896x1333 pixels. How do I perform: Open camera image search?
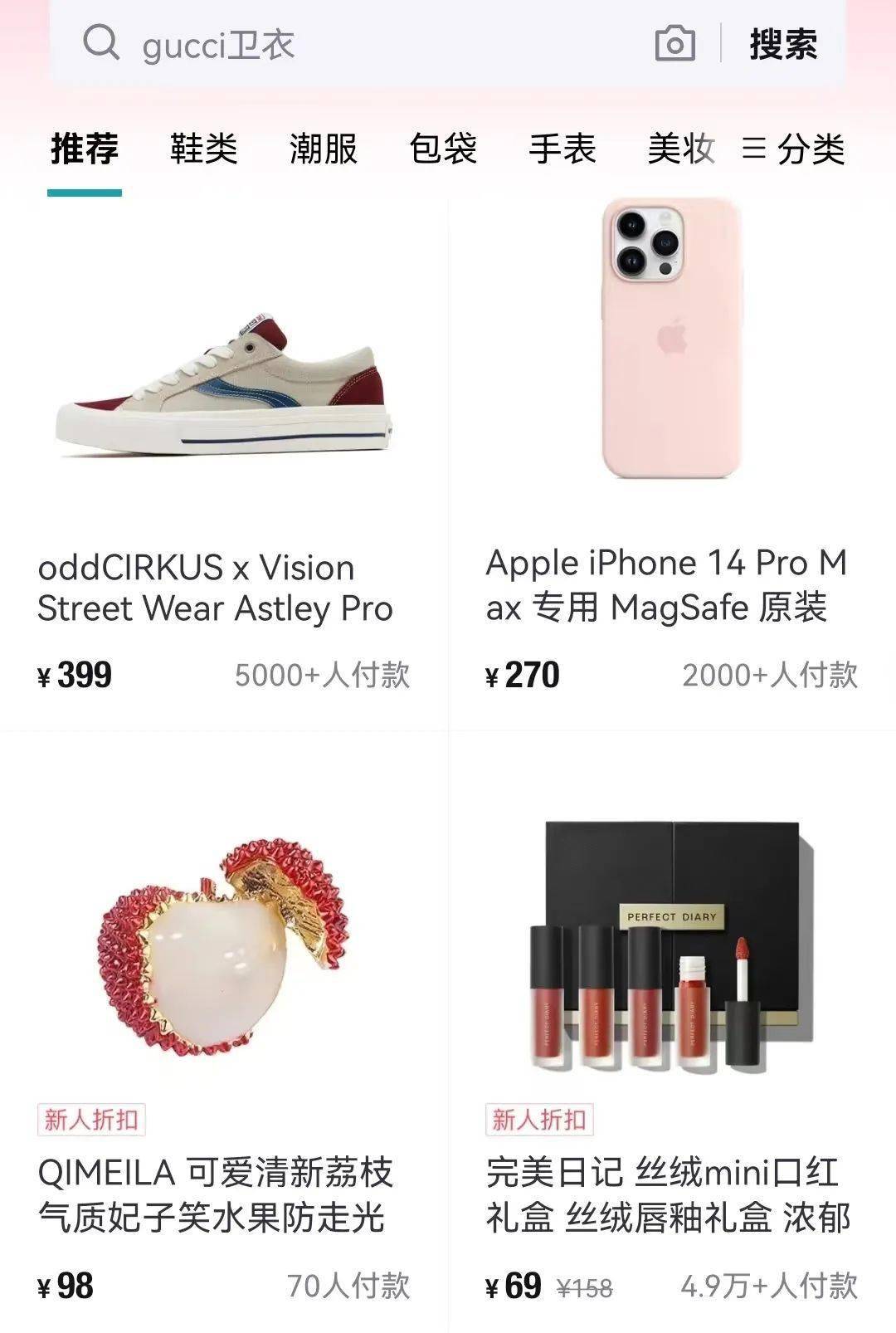click(x=674, y=43)
